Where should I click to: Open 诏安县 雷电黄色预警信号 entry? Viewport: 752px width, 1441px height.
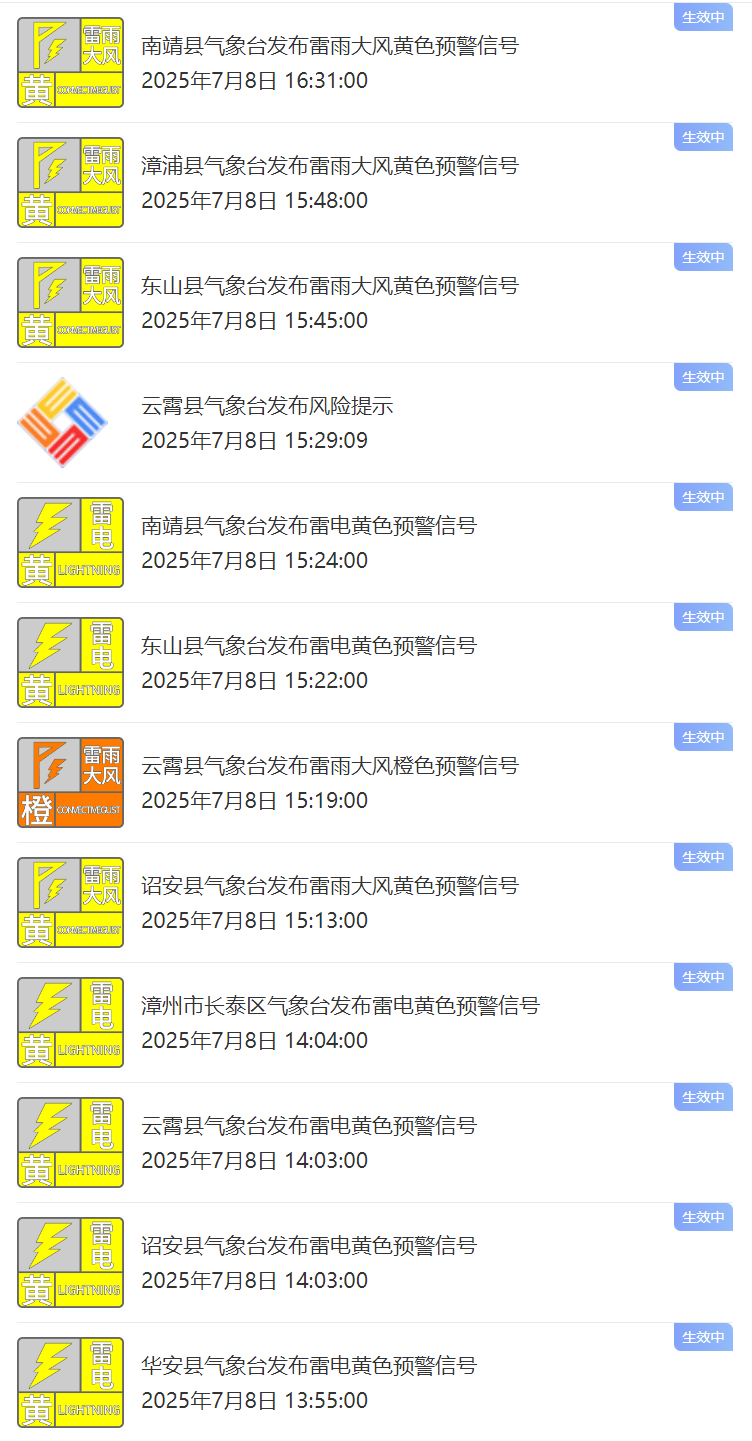pyautogui.click(x=309, y=1246)
